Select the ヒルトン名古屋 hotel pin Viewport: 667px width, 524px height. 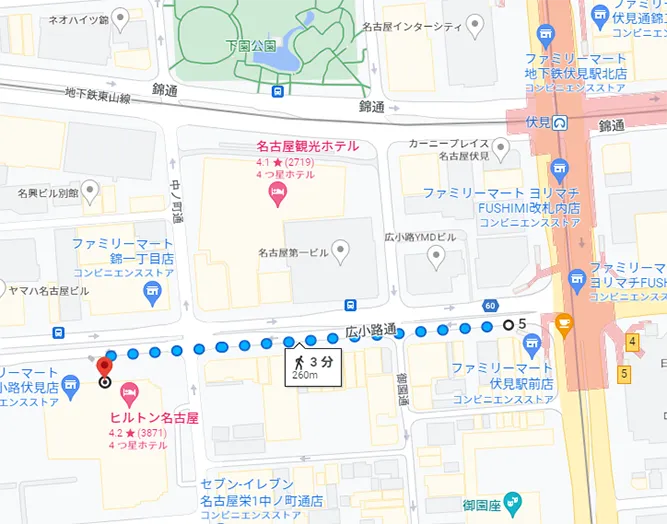(128, 391)
